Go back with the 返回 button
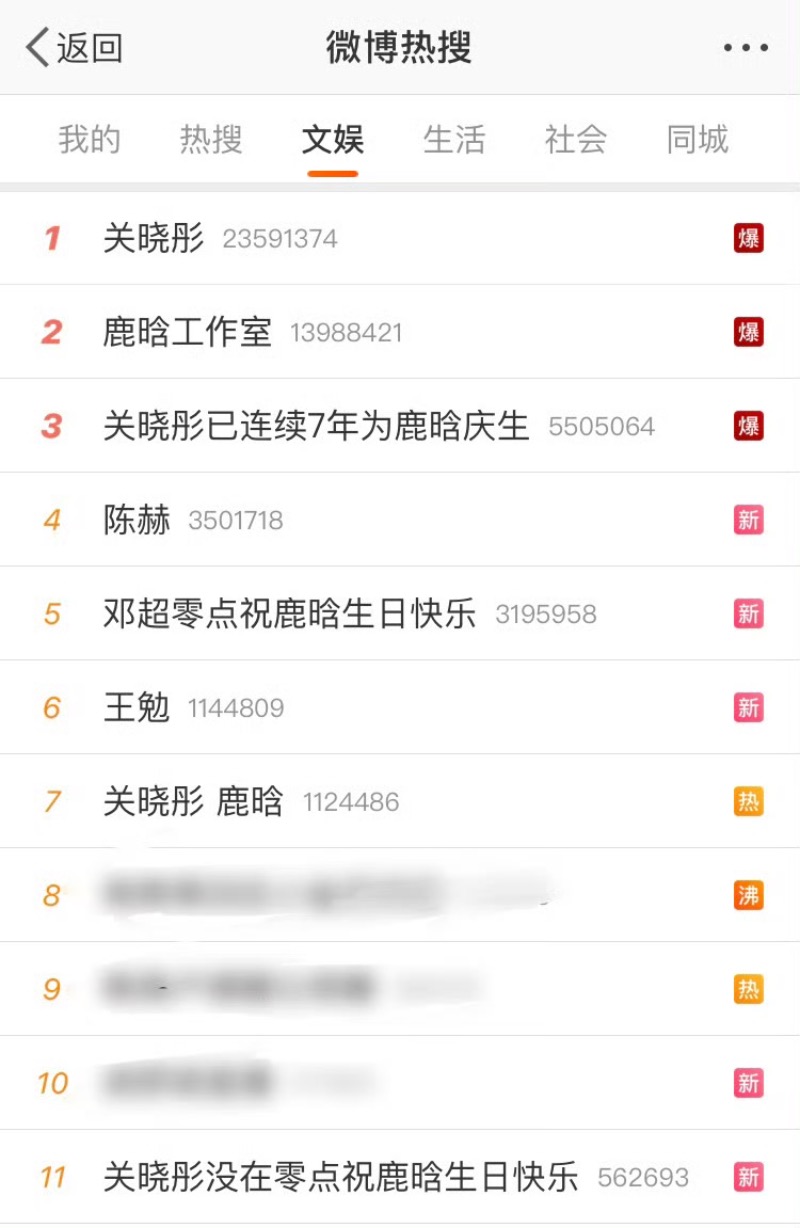Viewport: 800px width, 1228px height. tap(75, 48)
